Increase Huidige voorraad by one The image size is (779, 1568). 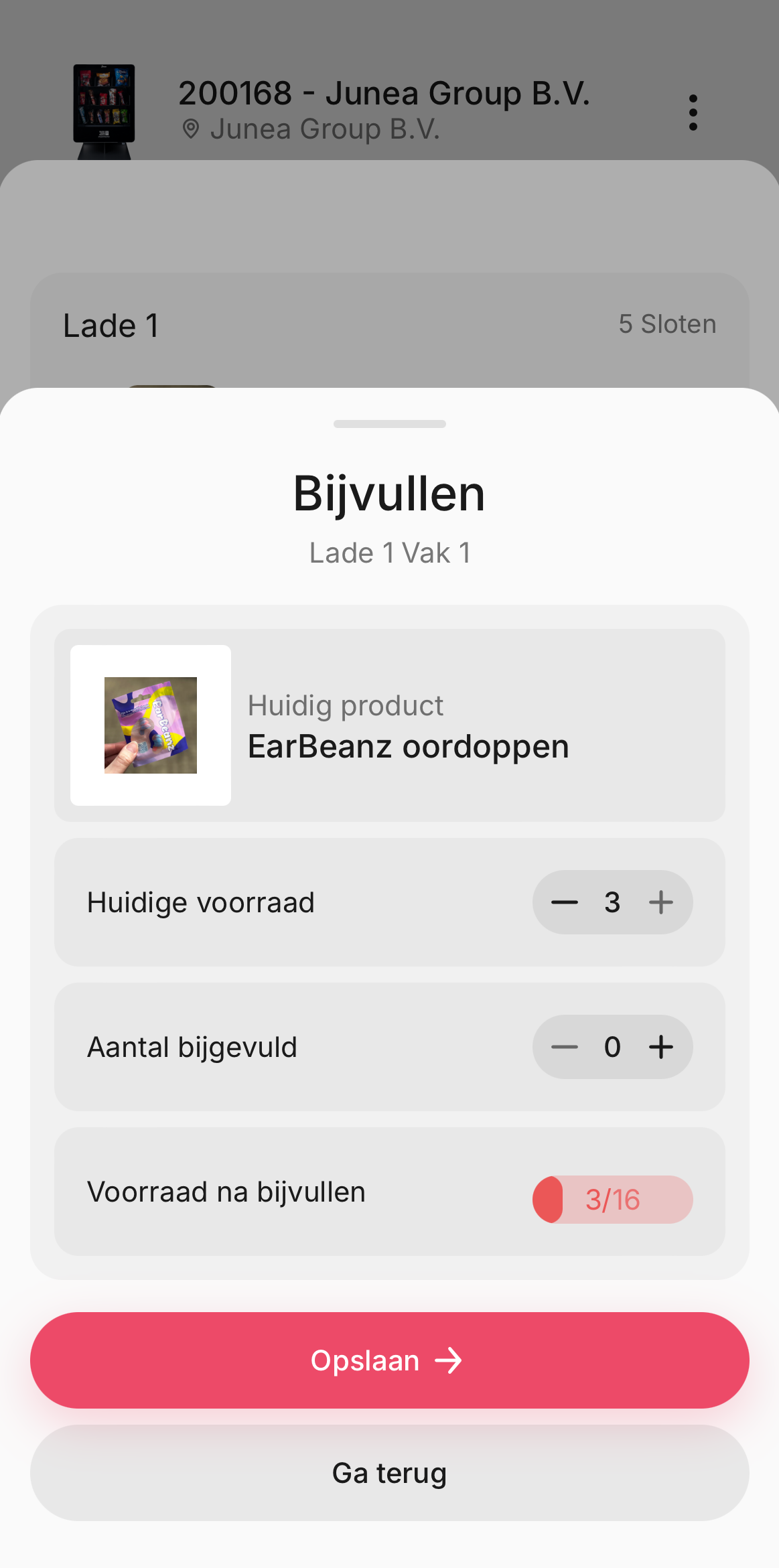(x=661, y=902)
